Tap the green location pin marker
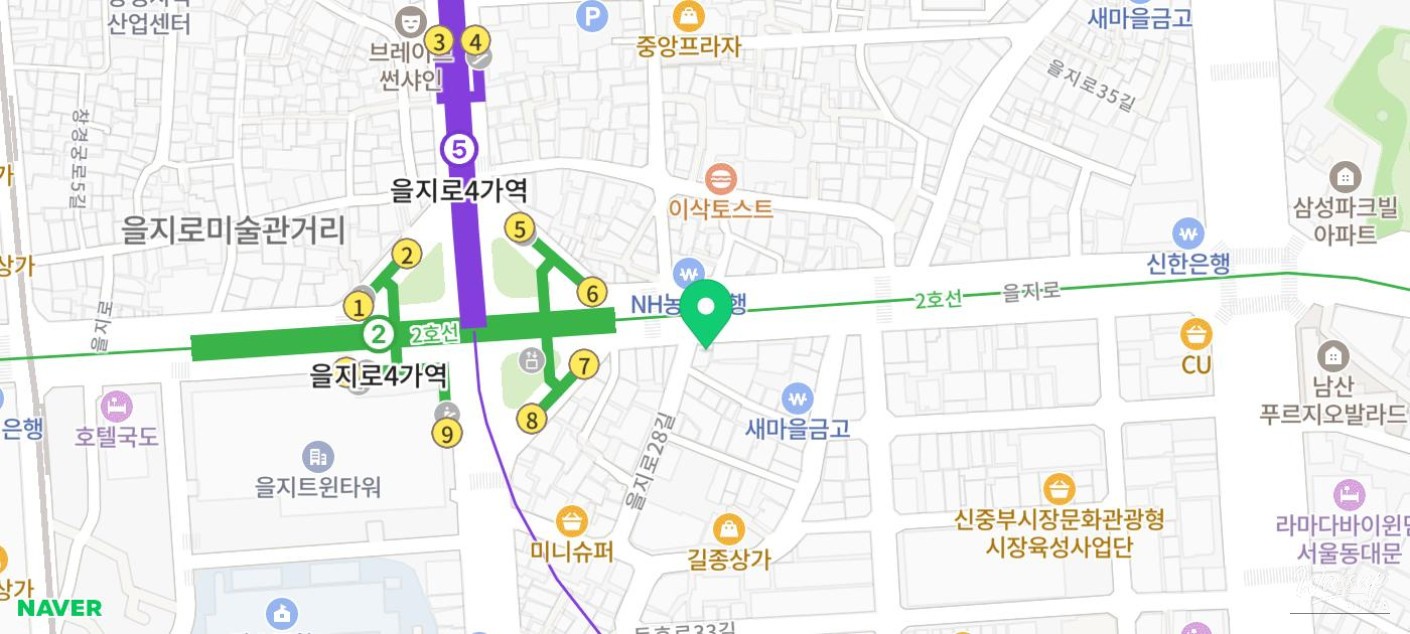1410x634 pixels. pyautogui.click(x=707, y=308)
